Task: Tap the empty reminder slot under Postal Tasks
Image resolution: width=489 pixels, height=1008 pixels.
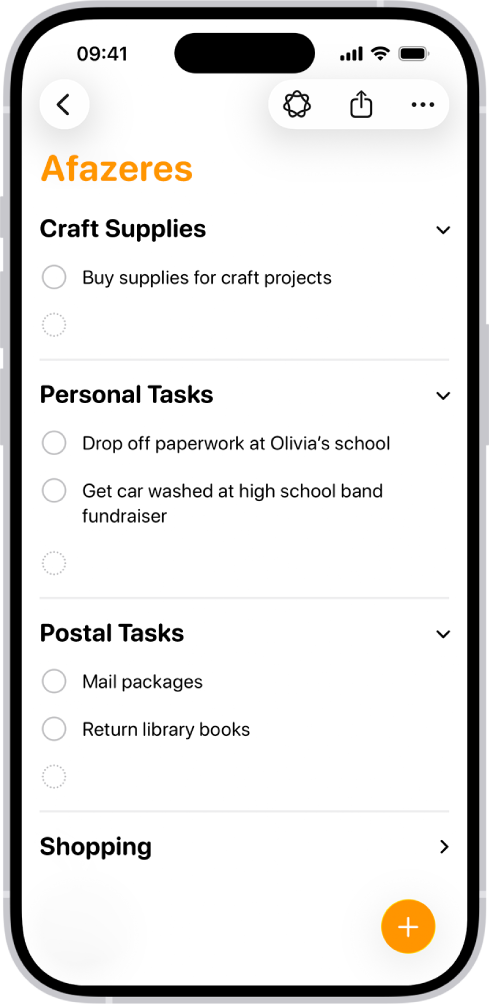Action: pyautogui.click(x=54, y=777)
